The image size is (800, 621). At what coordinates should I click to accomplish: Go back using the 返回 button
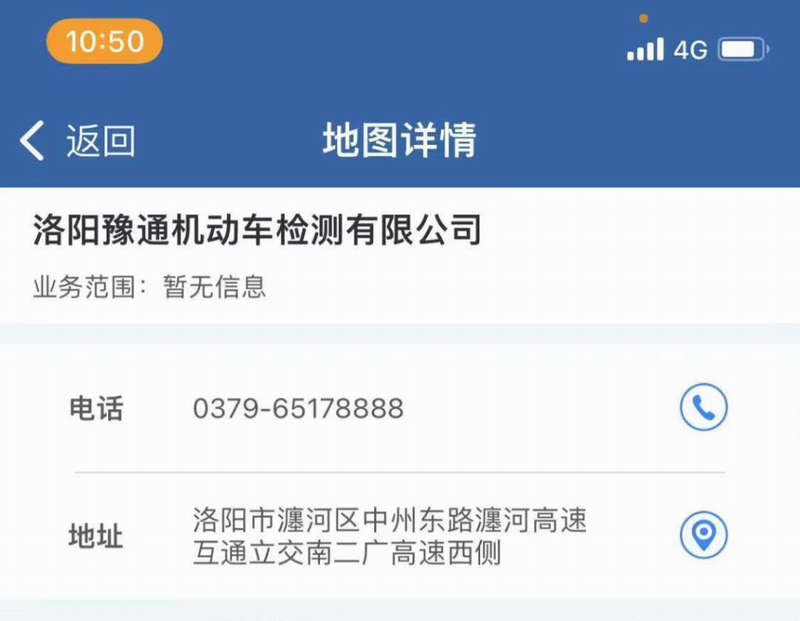click(x=78, y=141)
